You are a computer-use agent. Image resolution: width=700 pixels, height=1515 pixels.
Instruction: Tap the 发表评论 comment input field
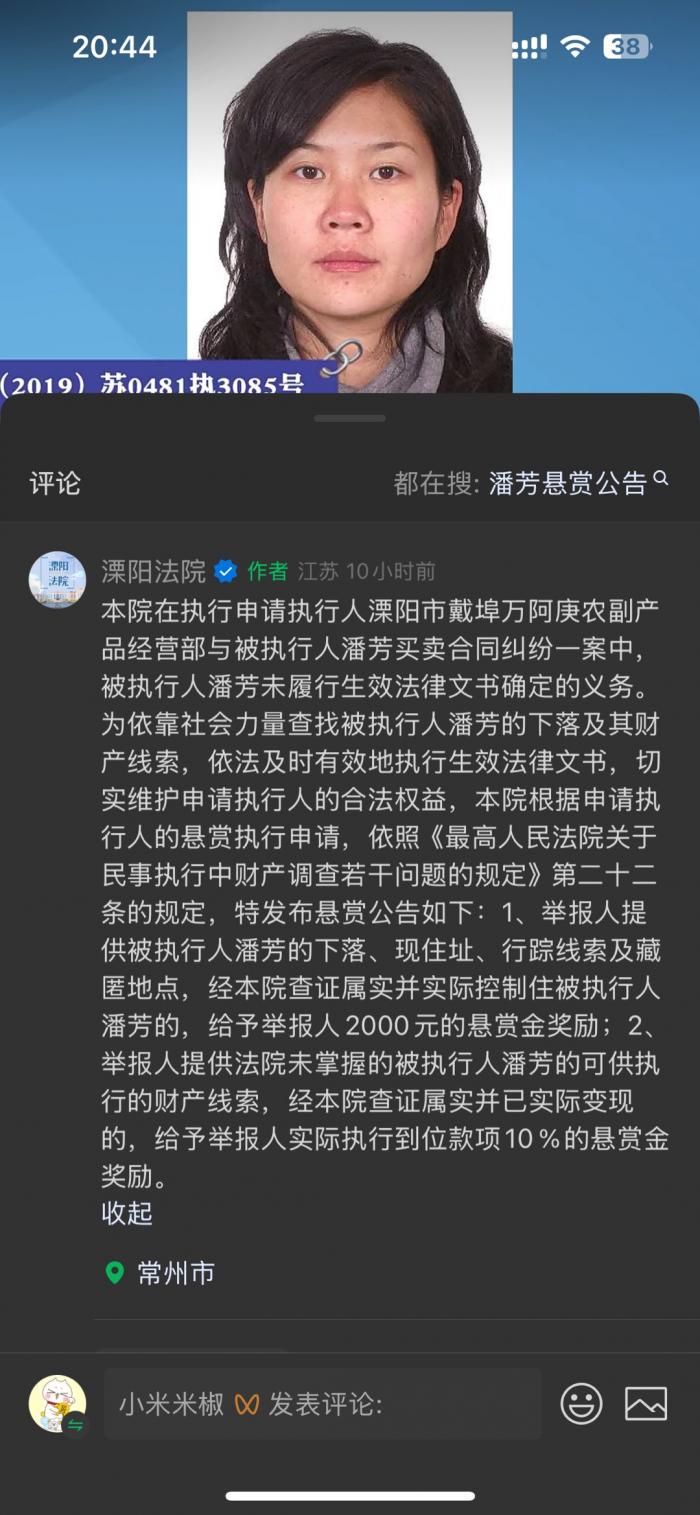pos(322,1404)
